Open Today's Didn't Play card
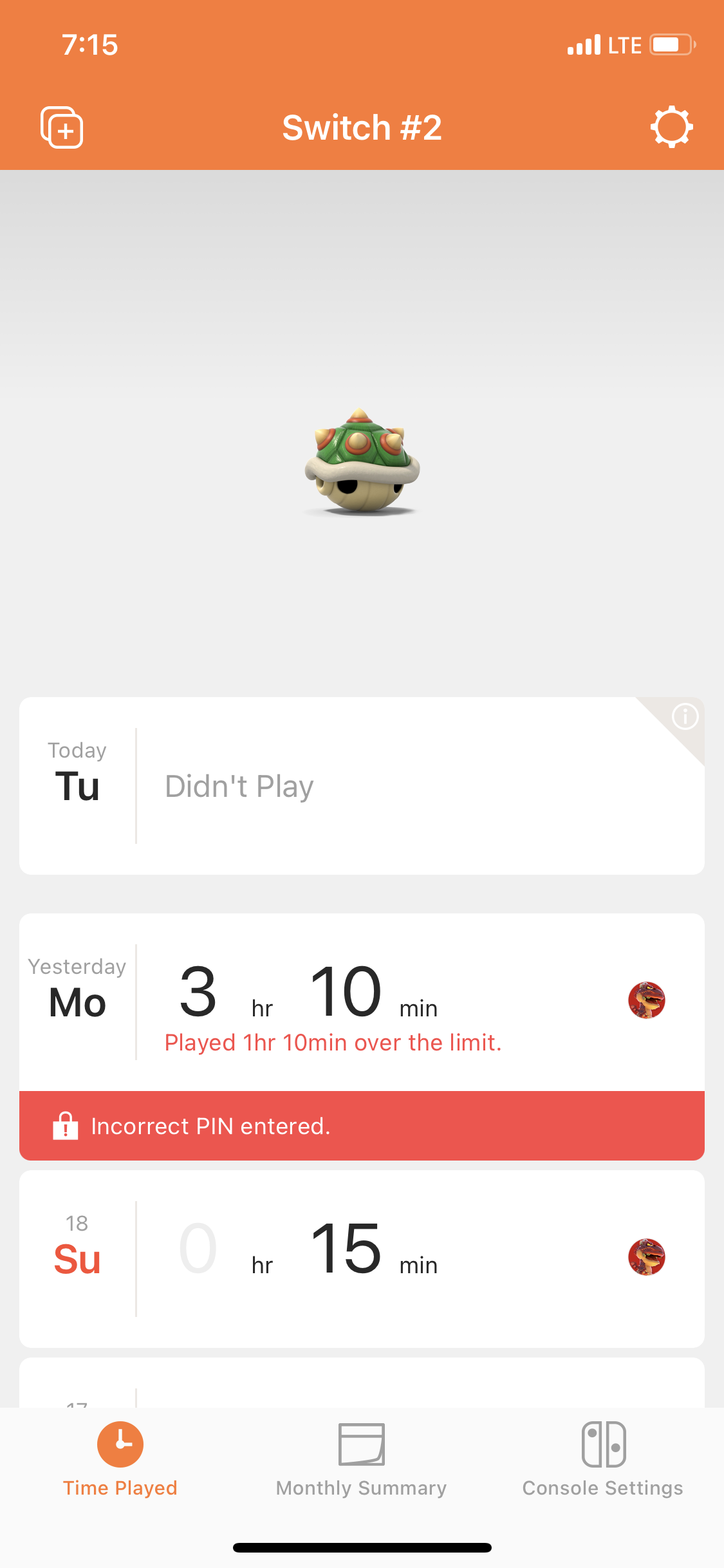 360,786
